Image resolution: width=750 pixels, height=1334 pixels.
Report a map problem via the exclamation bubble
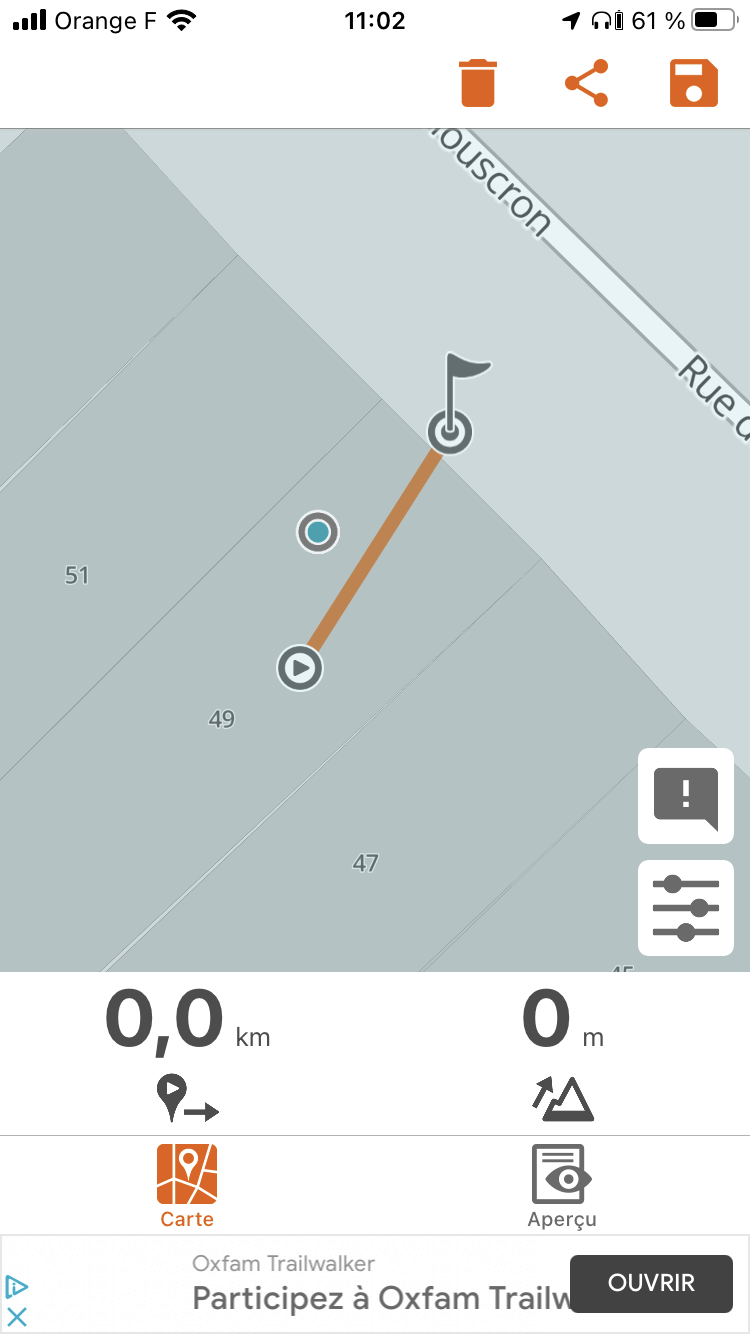coord(686,796)
